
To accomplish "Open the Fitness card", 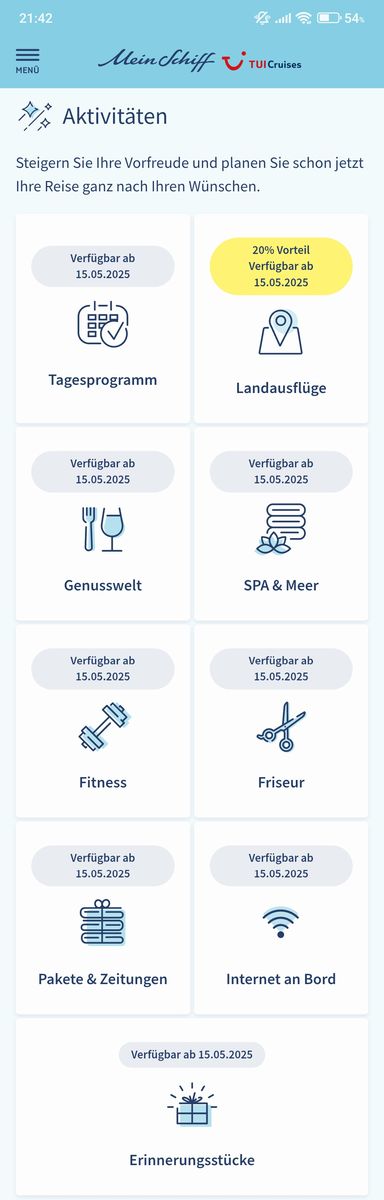I will click(103, 721).
